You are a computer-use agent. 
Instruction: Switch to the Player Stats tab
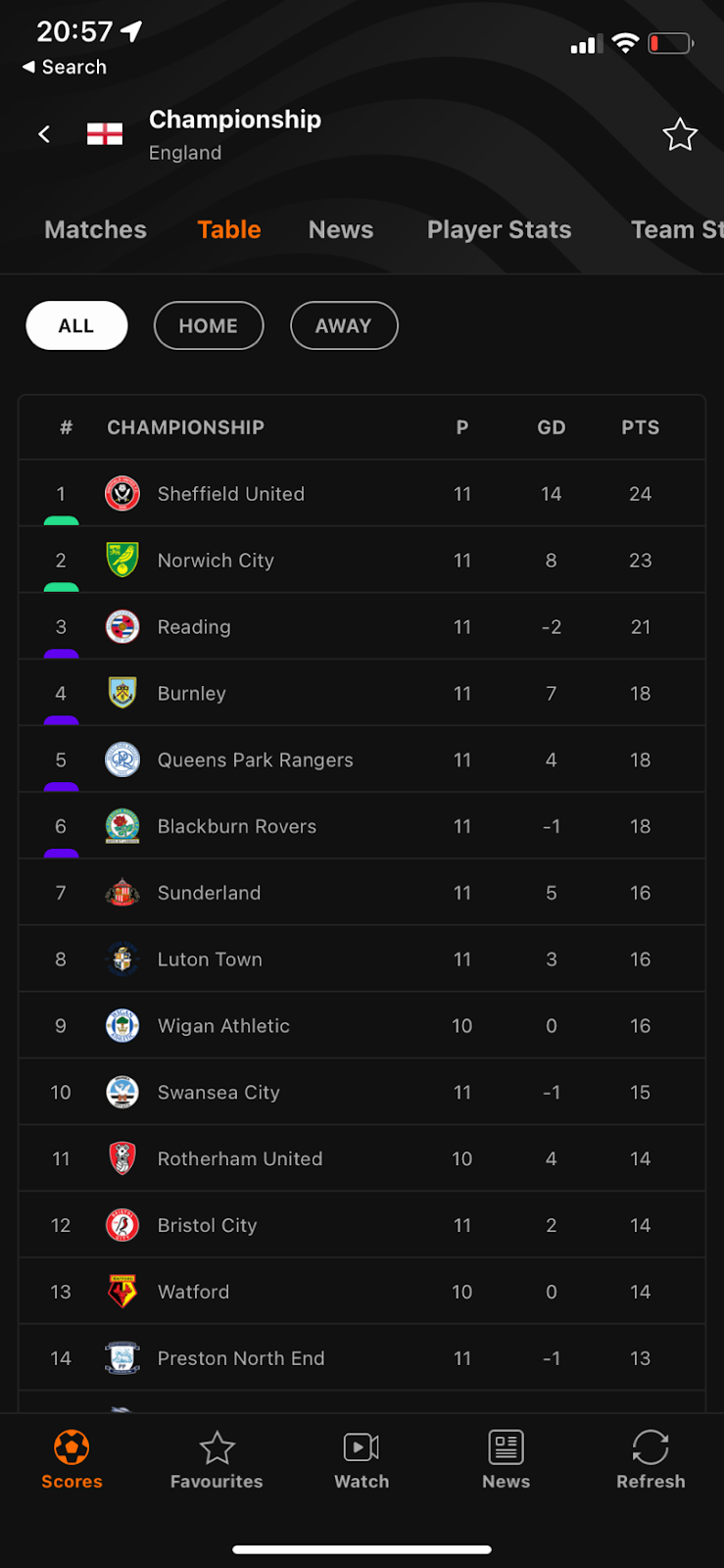pos(499,229)
